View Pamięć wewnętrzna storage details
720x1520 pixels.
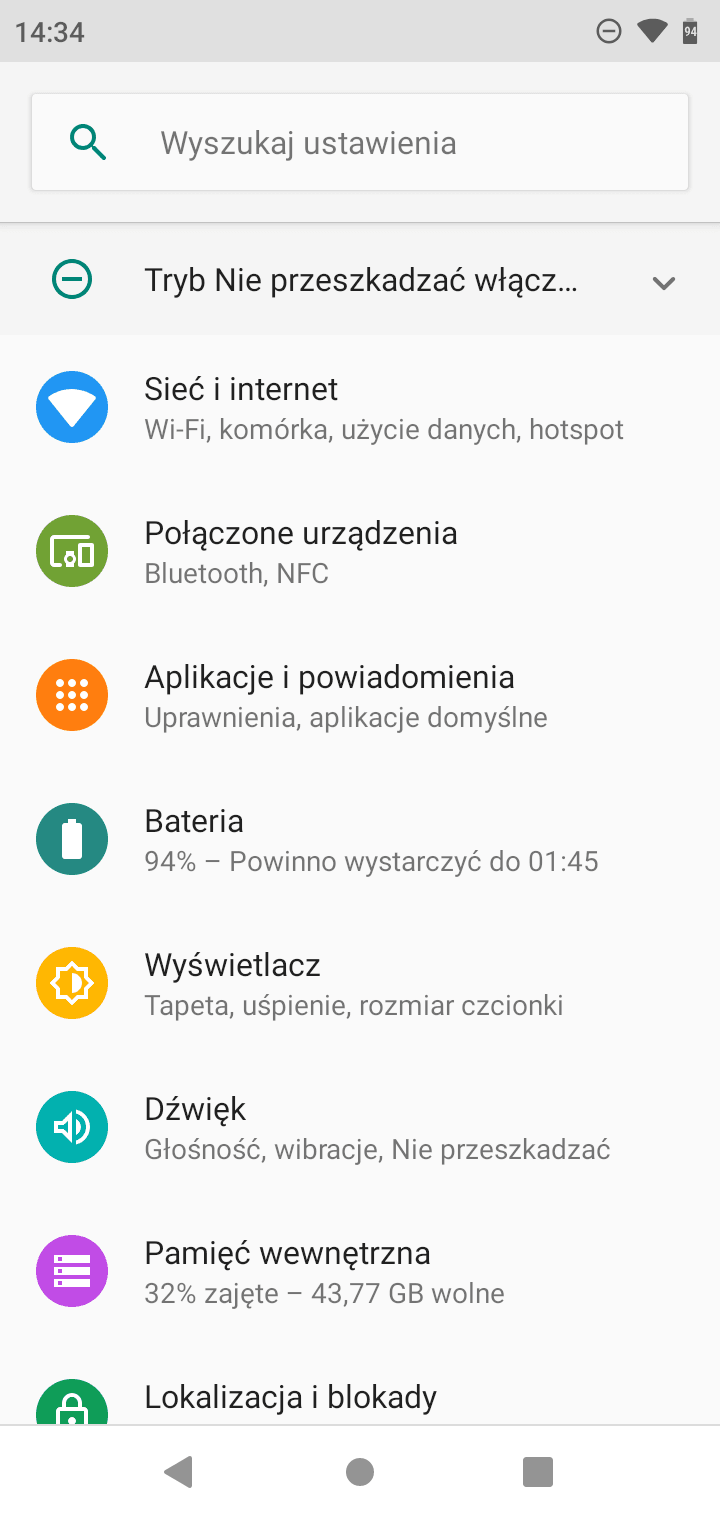coord(360,1272)
